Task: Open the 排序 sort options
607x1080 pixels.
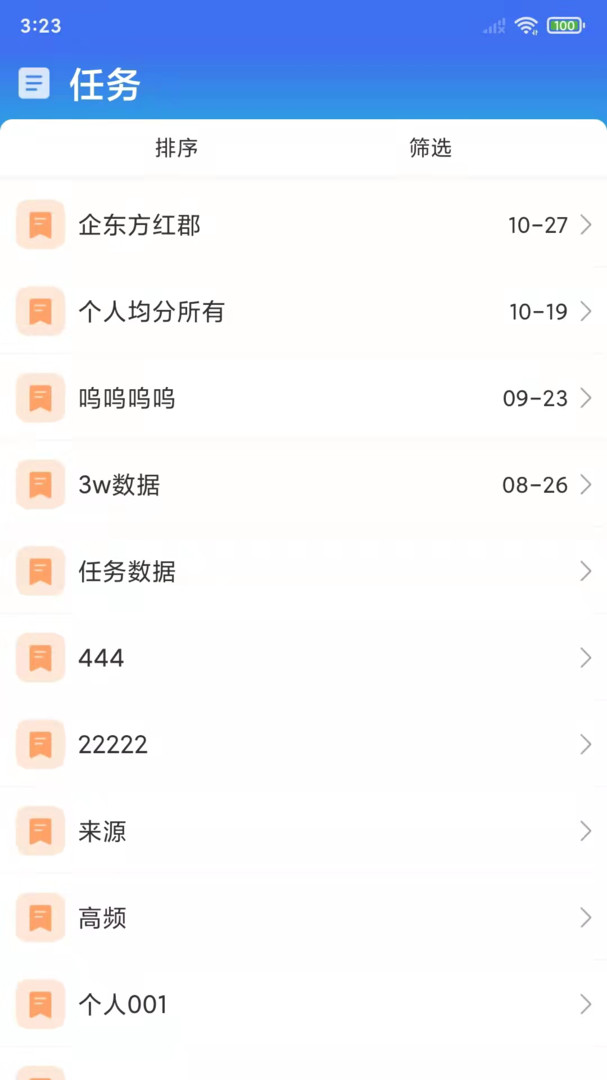Action: click(x=176, y=148)
